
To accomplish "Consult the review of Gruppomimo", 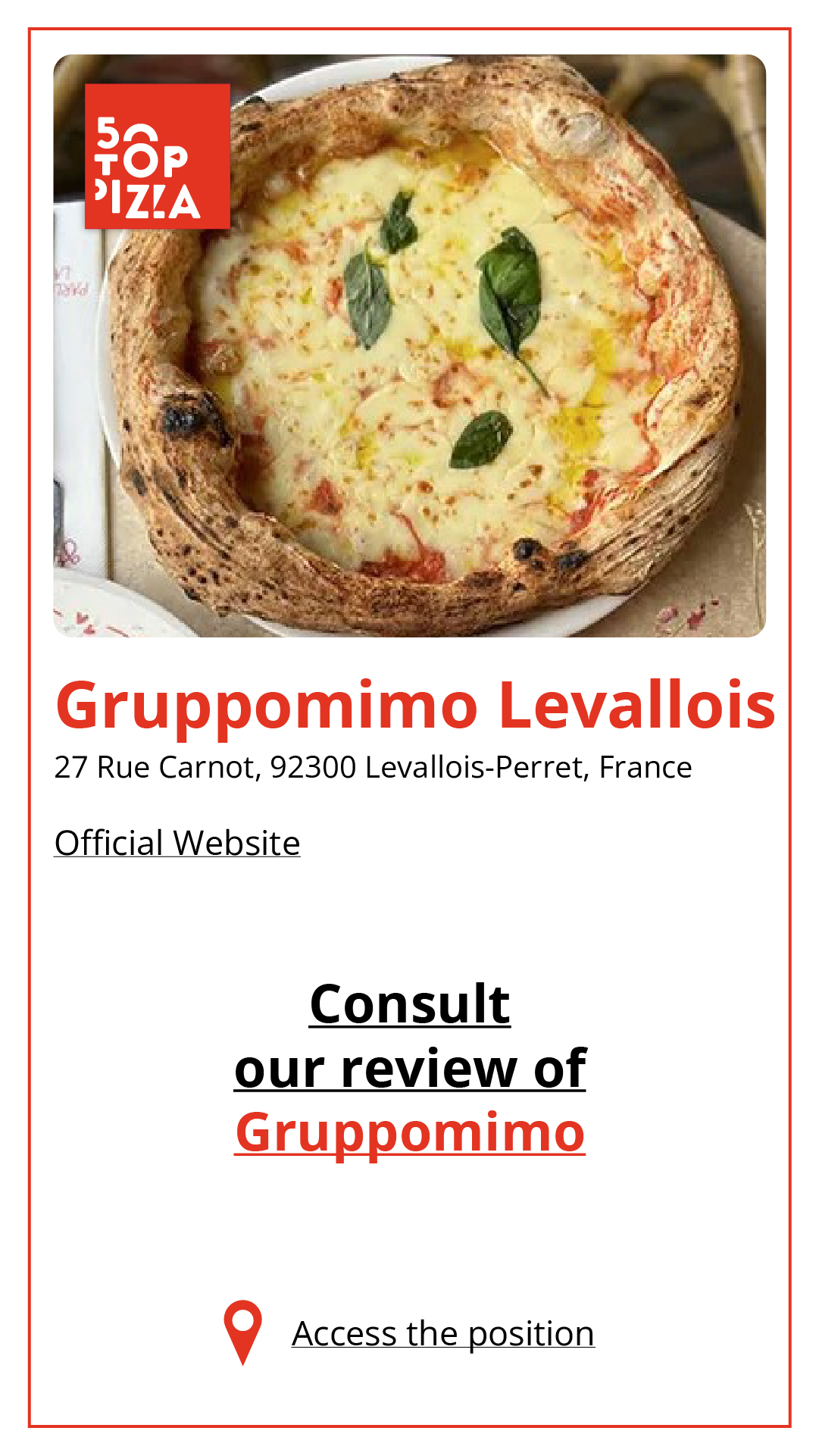I will coord(410,1068).
